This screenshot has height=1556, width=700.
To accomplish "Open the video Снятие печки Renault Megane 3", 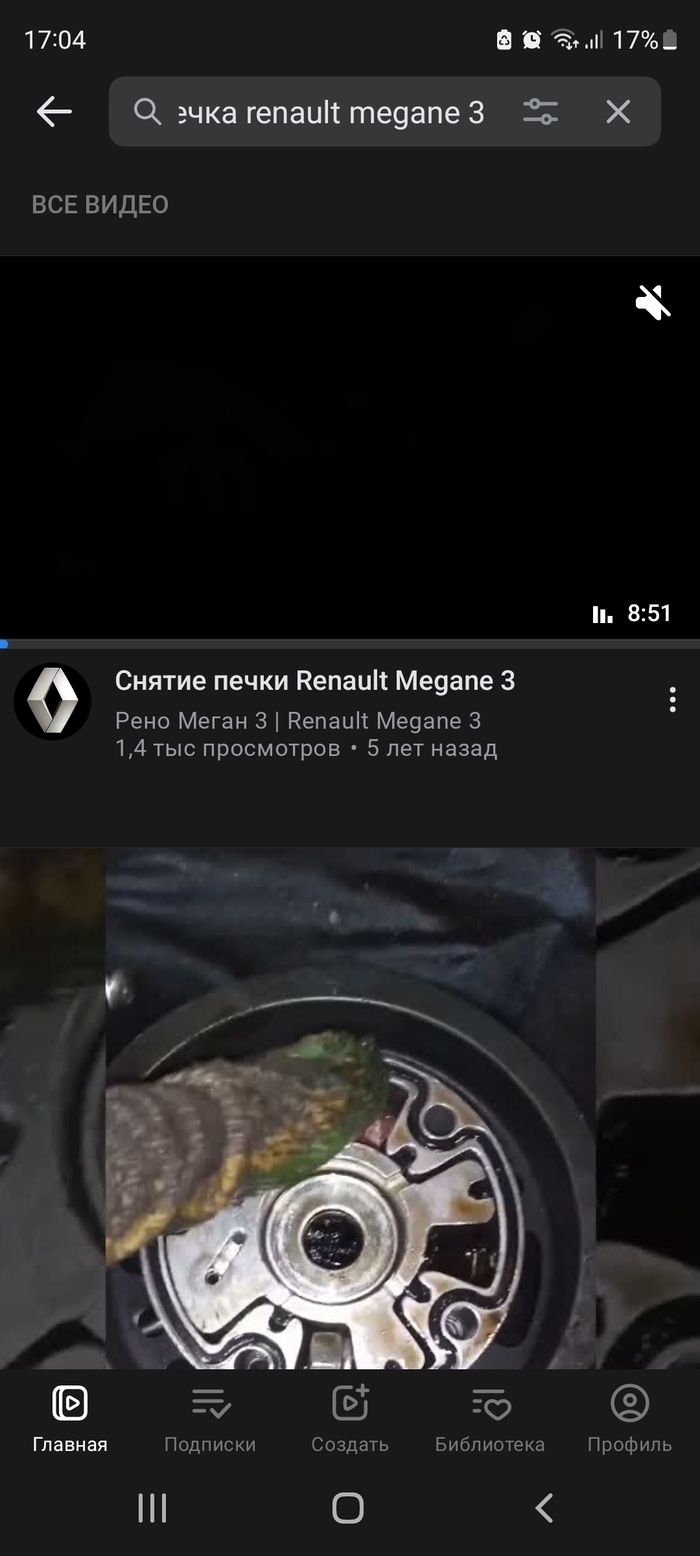I will pos(315,681).
